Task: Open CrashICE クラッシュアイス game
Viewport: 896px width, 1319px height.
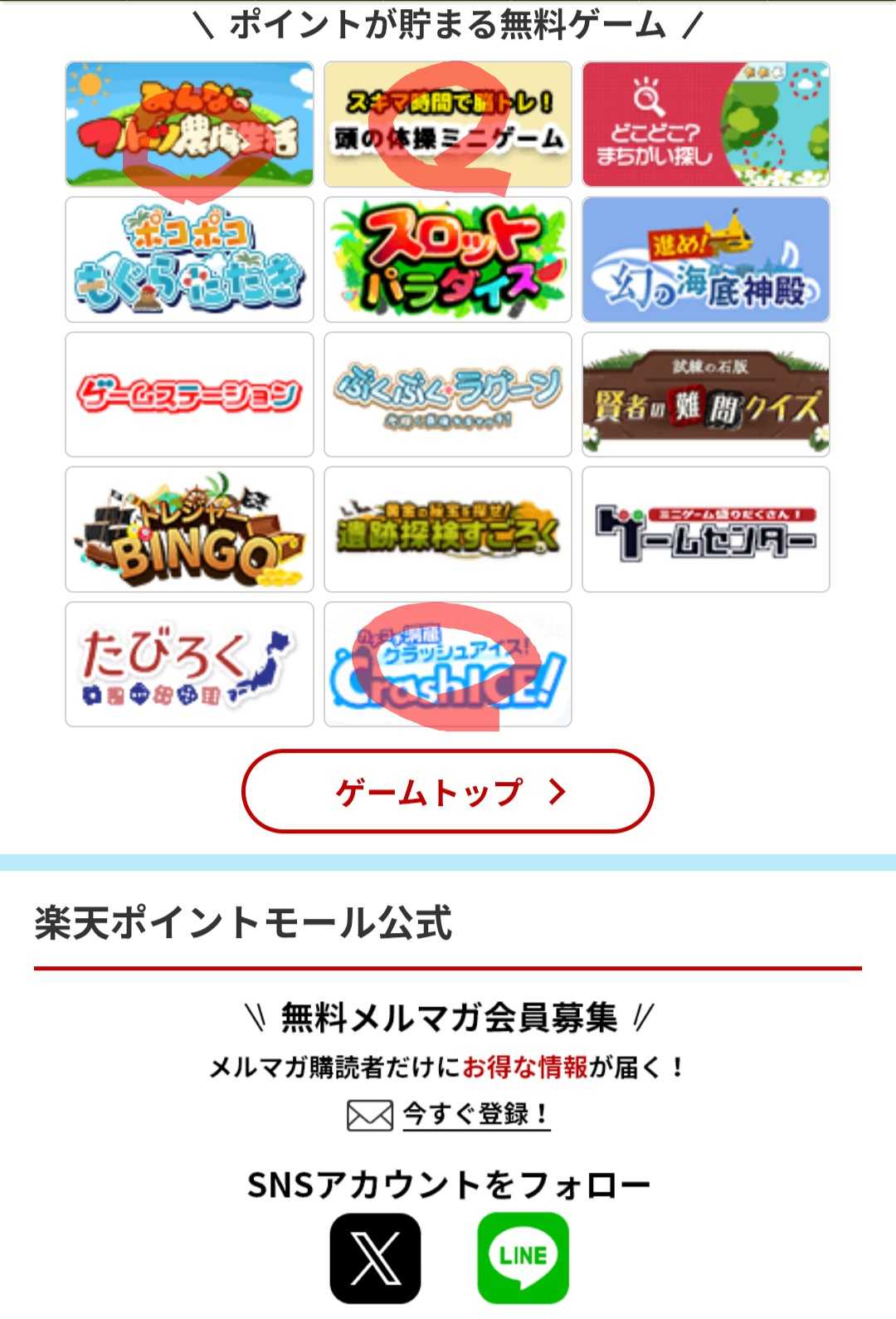Action: [x=447, y=664]
